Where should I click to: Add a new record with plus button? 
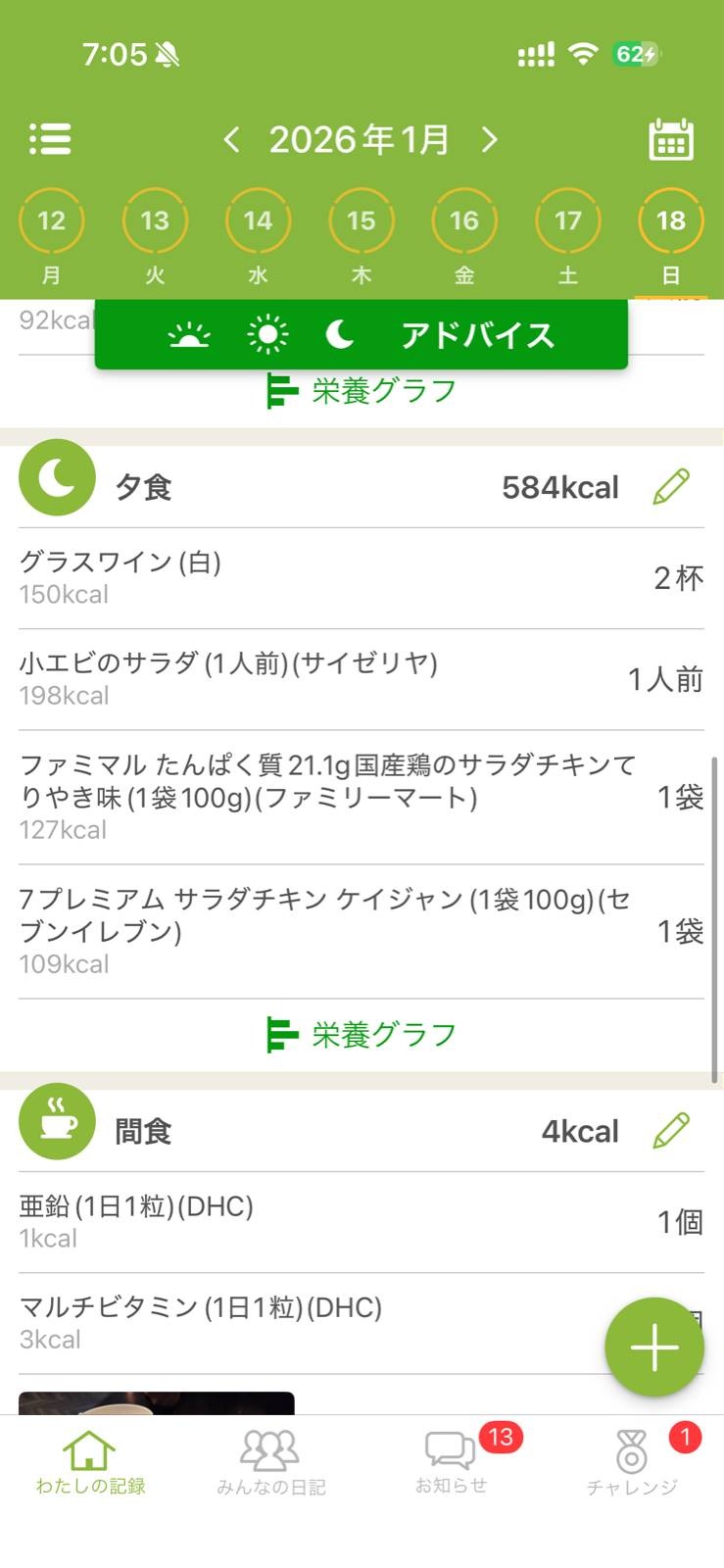[x=653, y=1347]
